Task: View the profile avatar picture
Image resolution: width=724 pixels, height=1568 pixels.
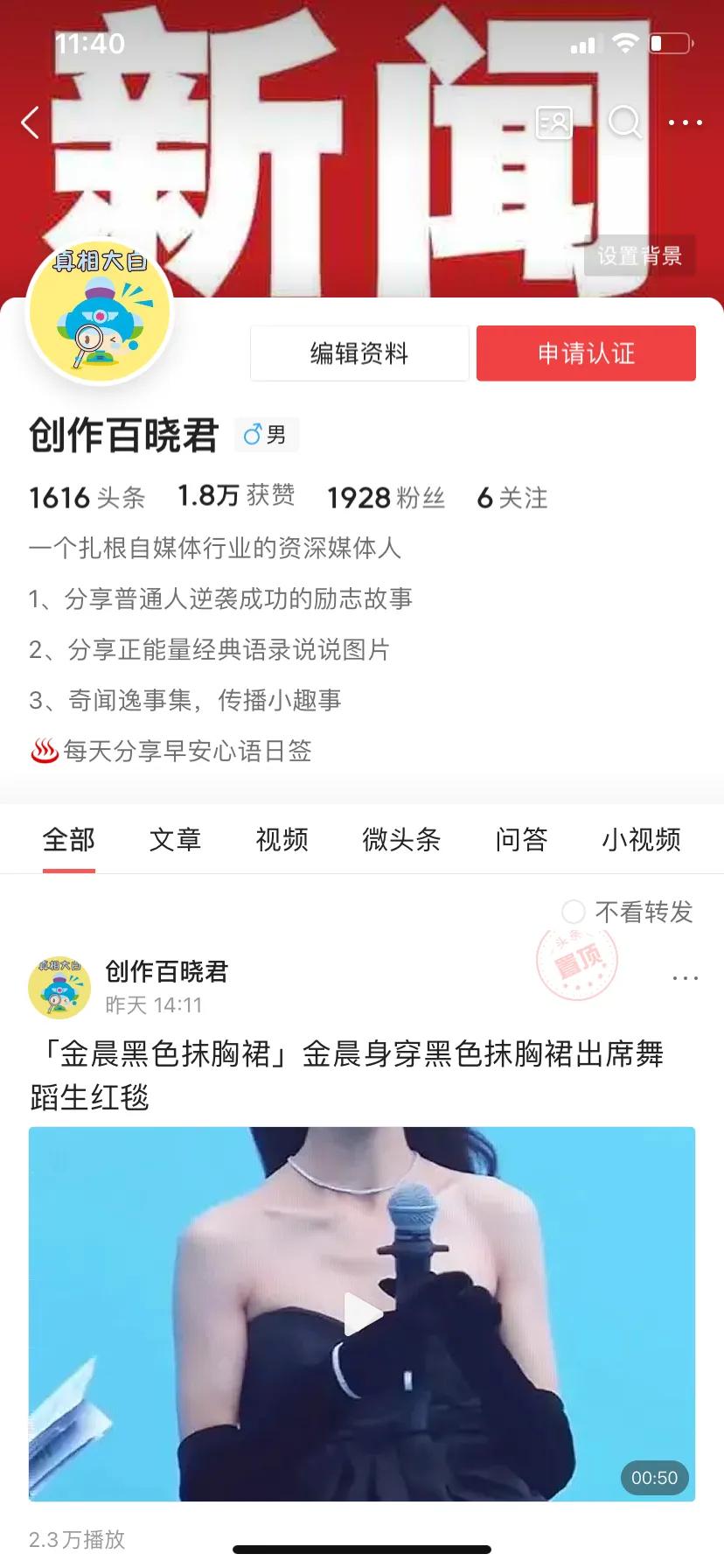Action: point(100,312)
